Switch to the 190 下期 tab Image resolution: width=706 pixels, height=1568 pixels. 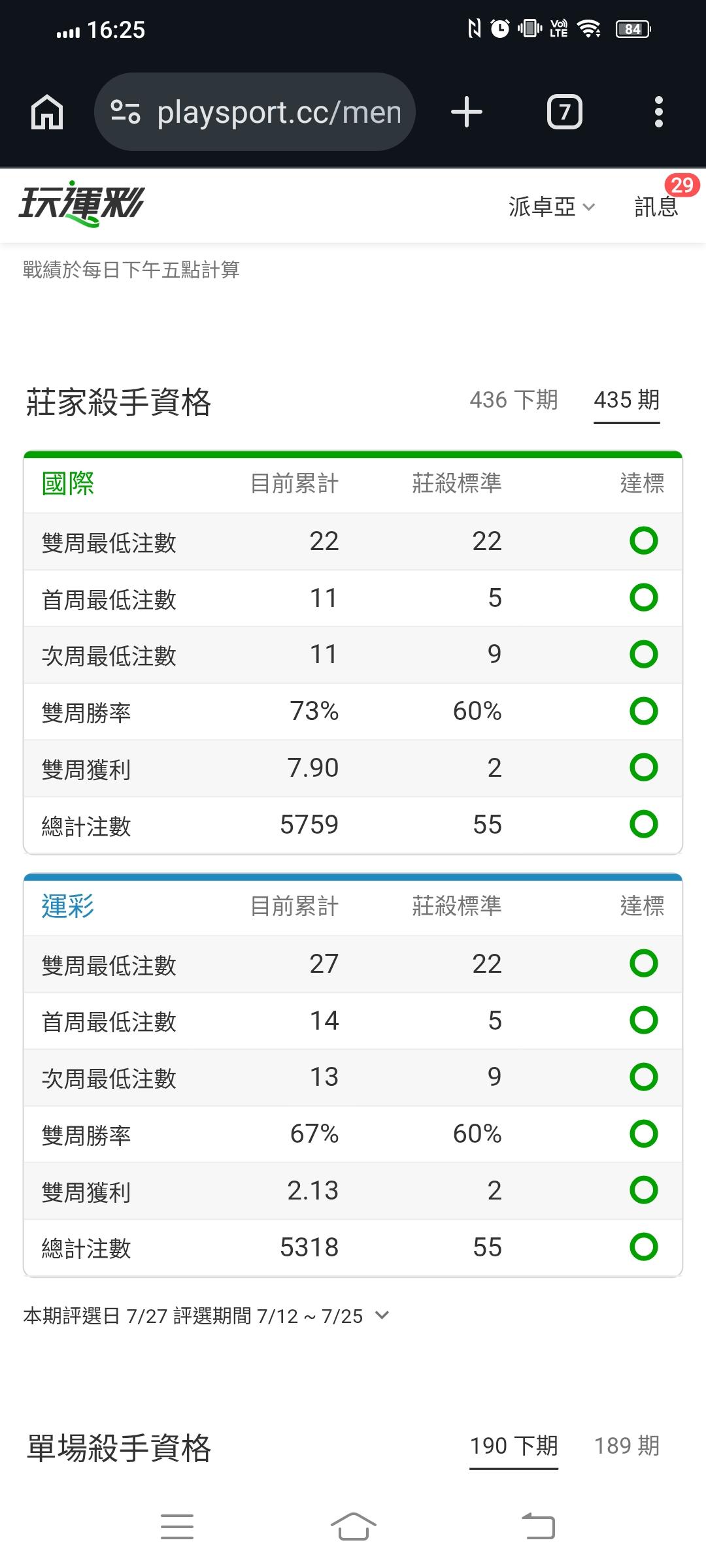point(514,1445)
